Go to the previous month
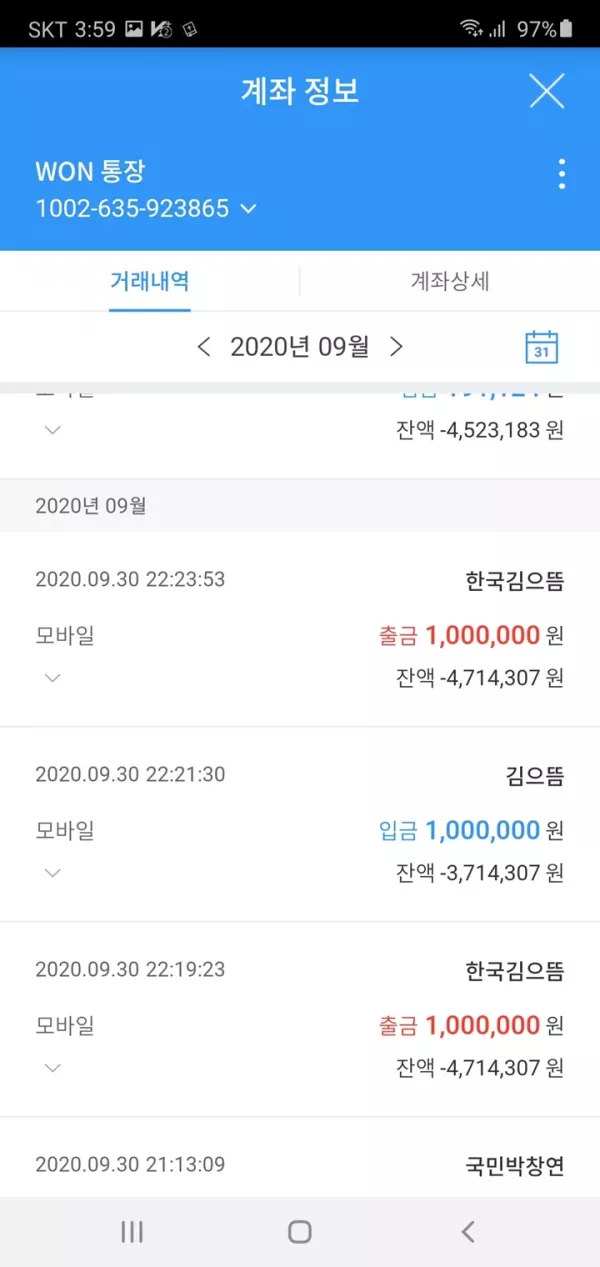This screenshot has width=600, height=1267. [204, 347]
